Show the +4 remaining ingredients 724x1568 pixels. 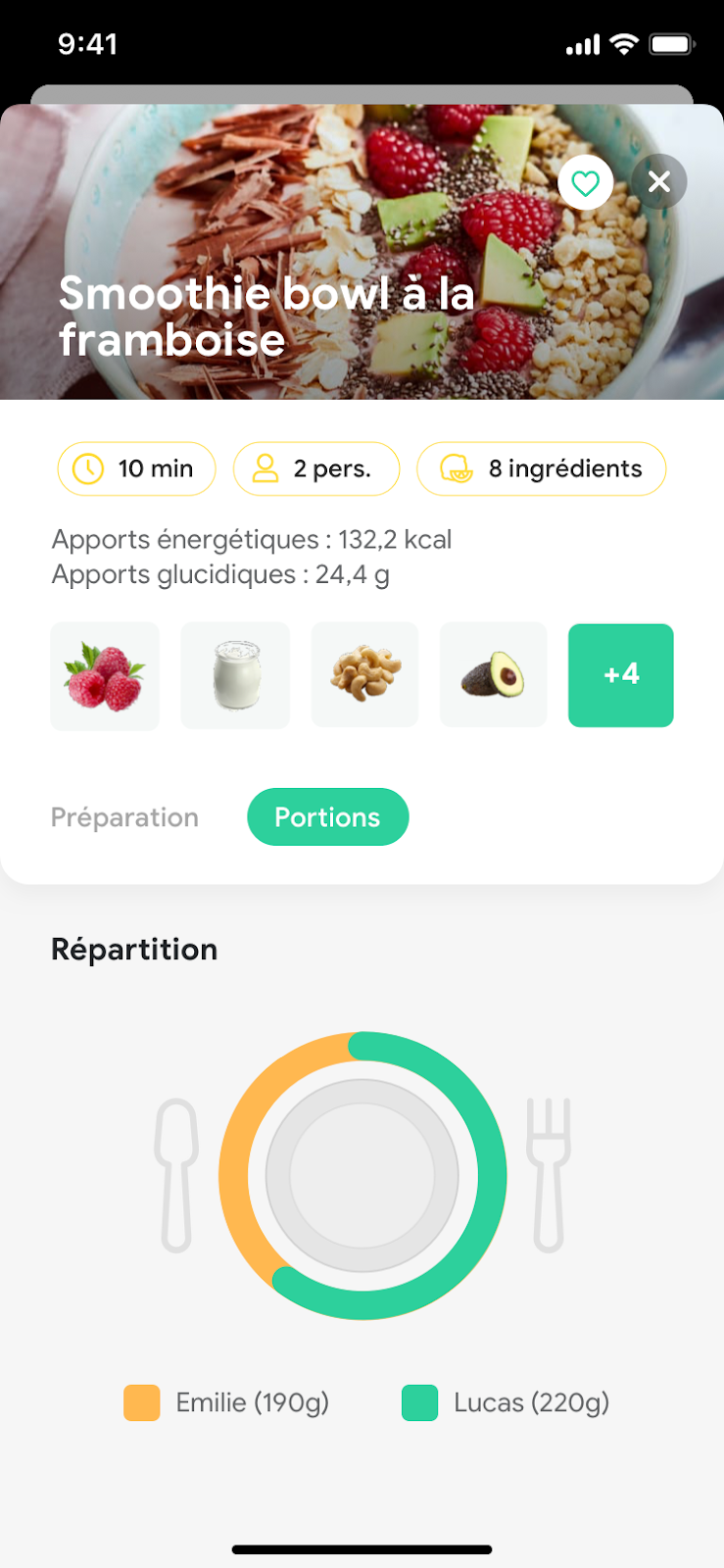tap(620, 675)
